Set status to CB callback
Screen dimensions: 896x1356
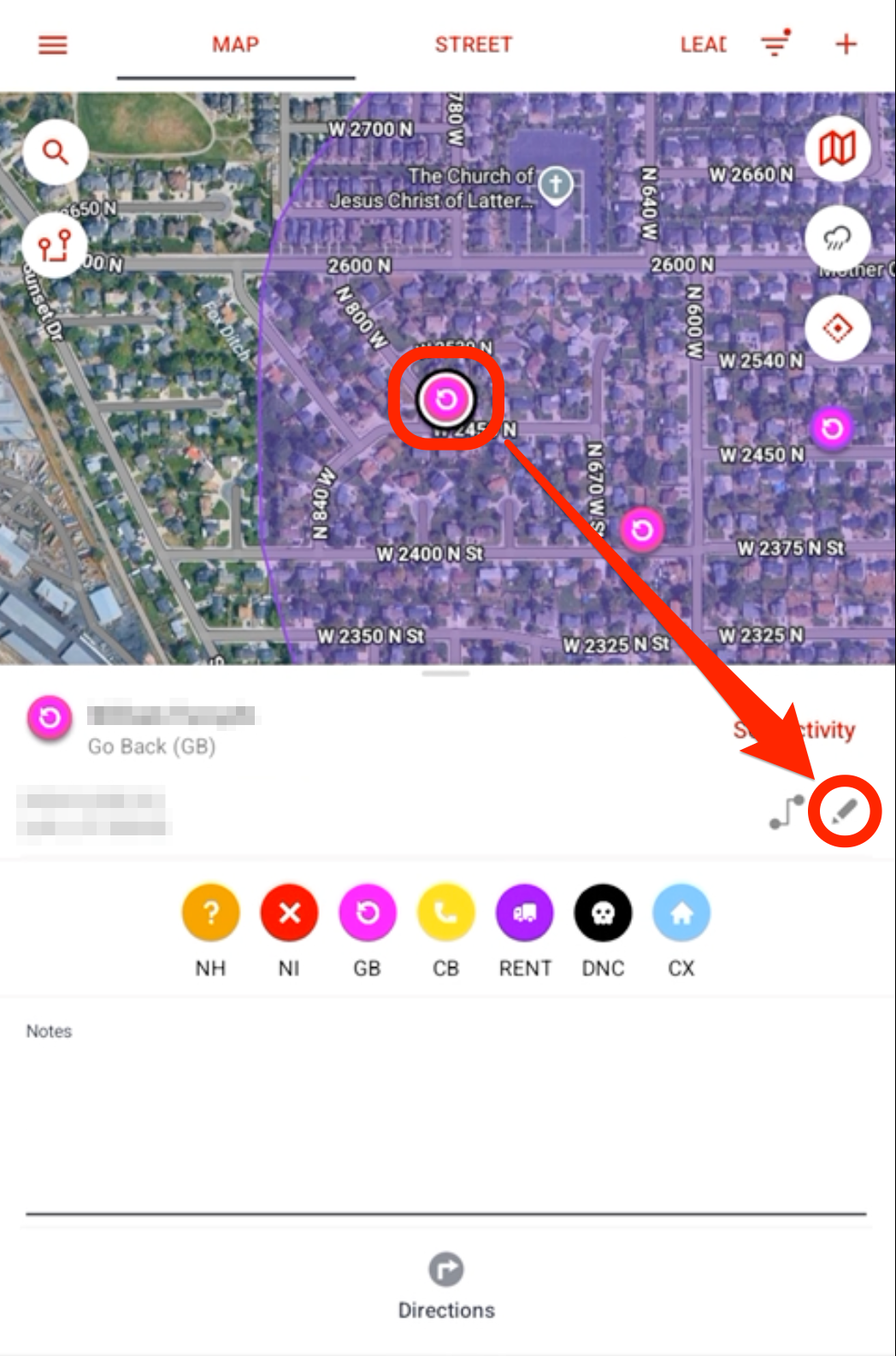click(445, 914)
